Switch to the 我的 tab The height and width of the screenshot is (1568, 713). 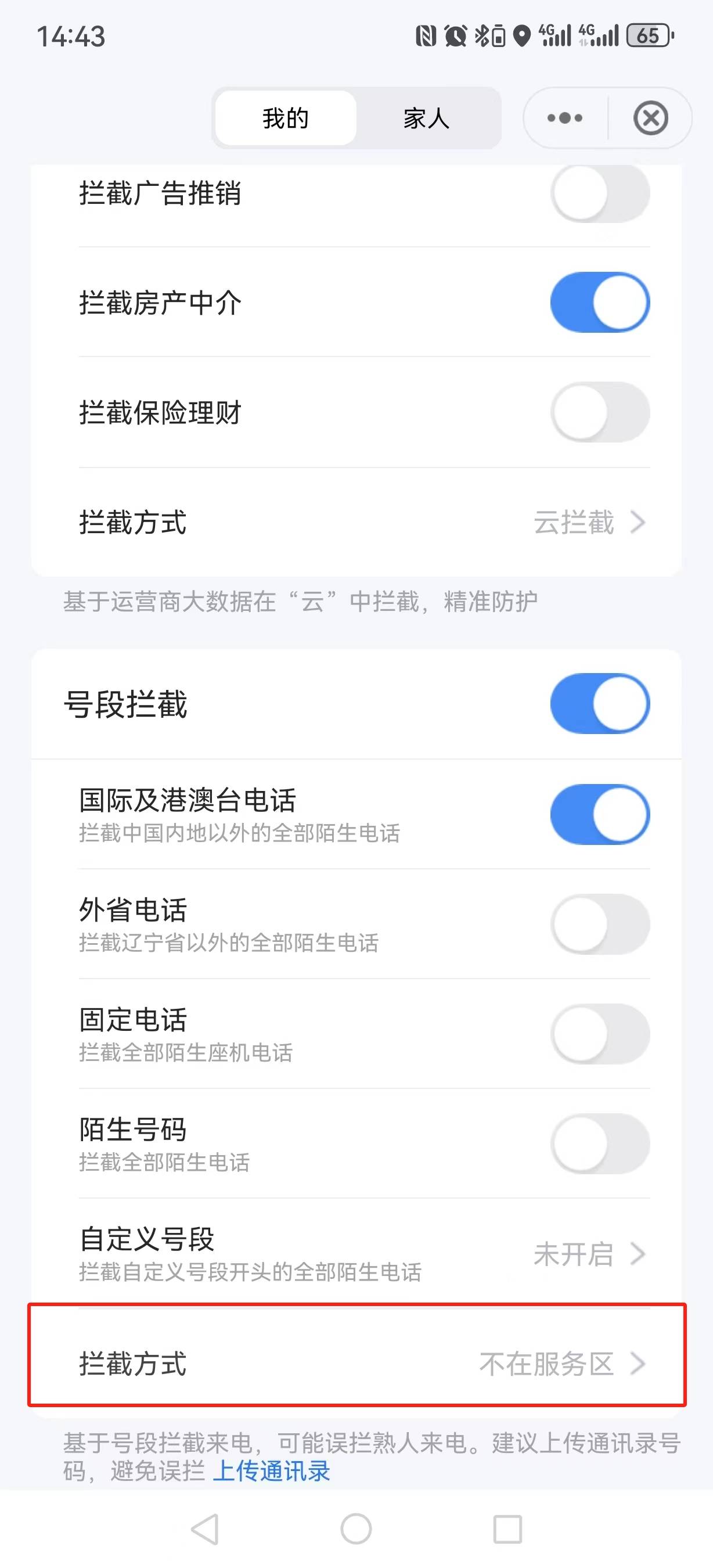click(285, 118)
